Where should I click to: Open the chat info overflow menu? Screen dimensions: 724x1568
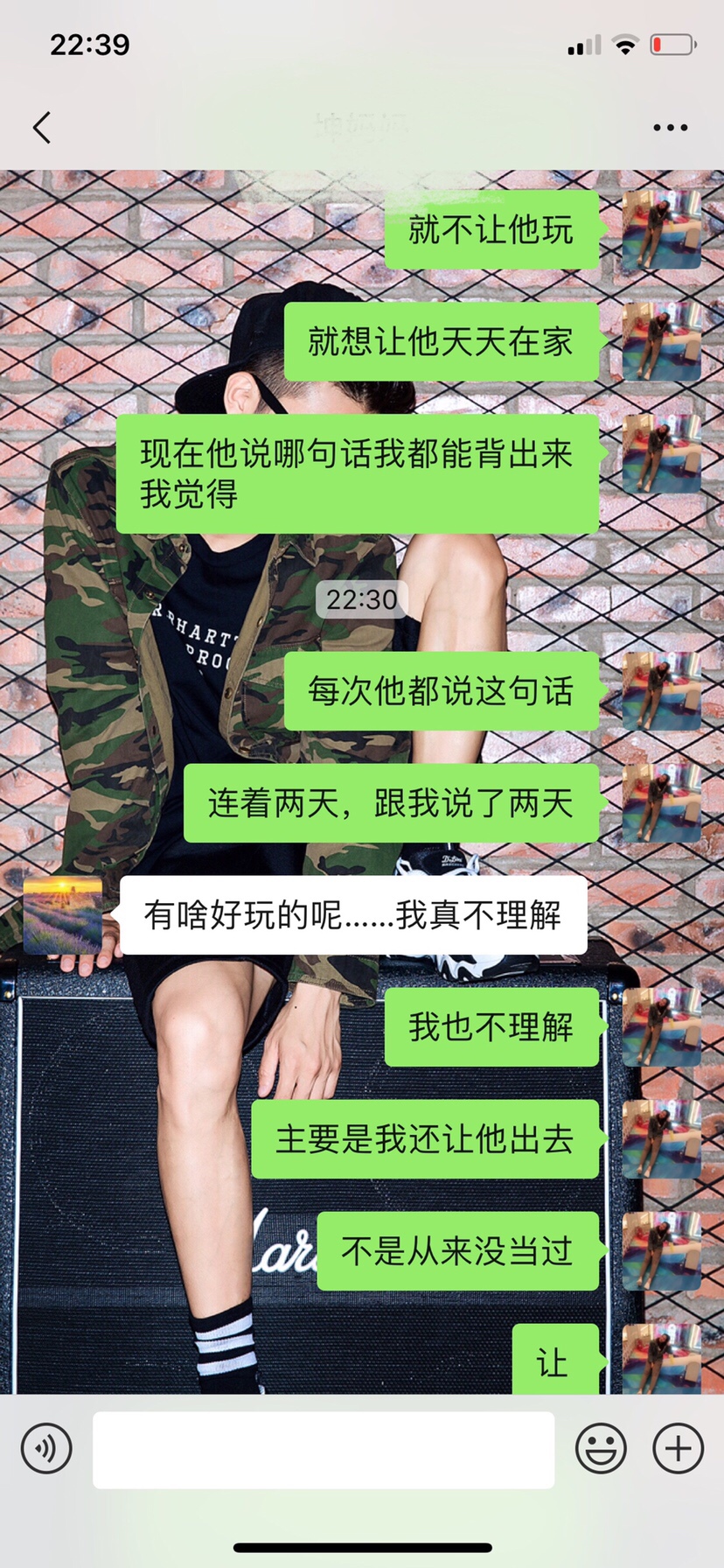[670, 128]
